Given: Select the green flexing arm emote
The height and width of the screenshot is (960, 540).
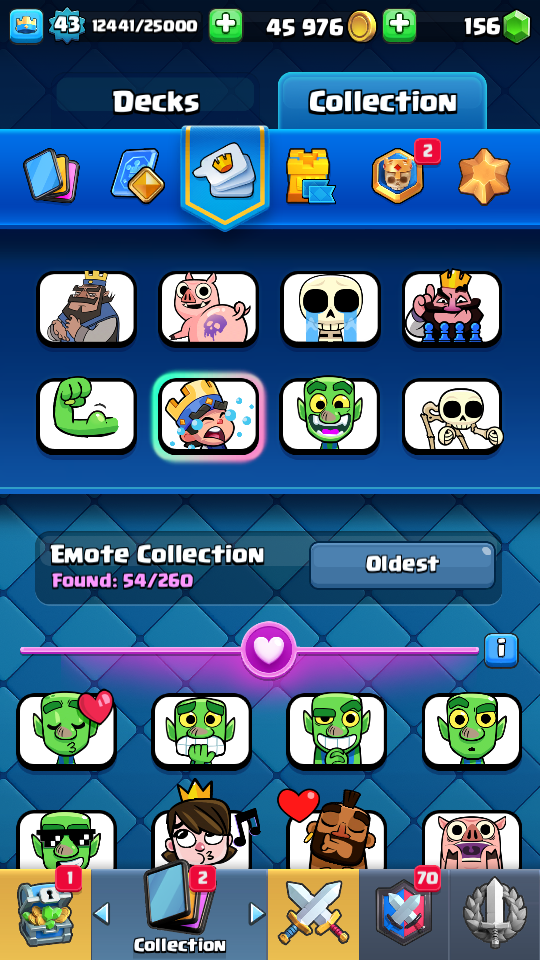Looking at the screenshot, I should pos(86,416).
